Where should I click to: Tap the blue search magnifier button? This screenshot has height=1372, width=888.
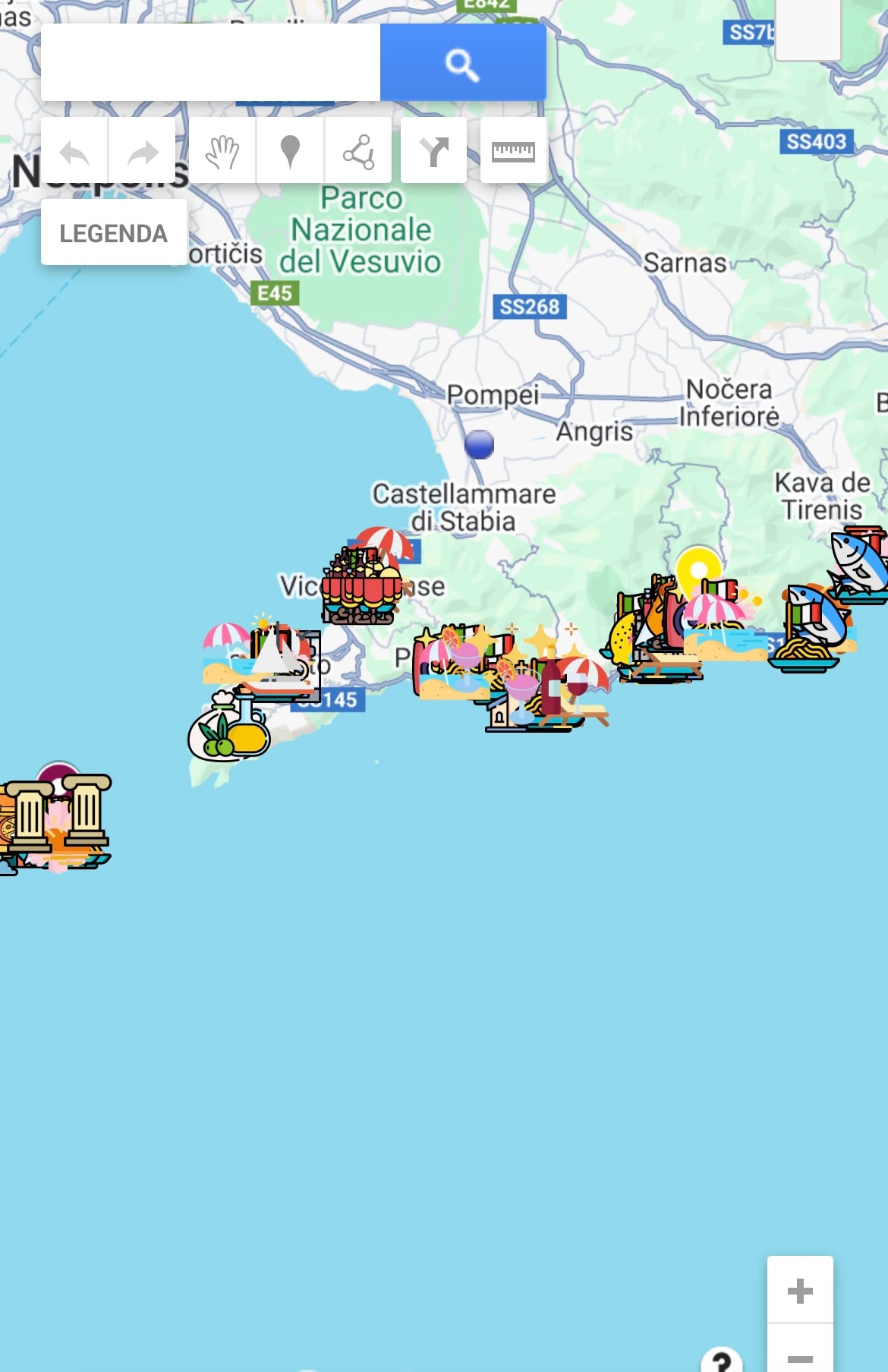[462, 62]
